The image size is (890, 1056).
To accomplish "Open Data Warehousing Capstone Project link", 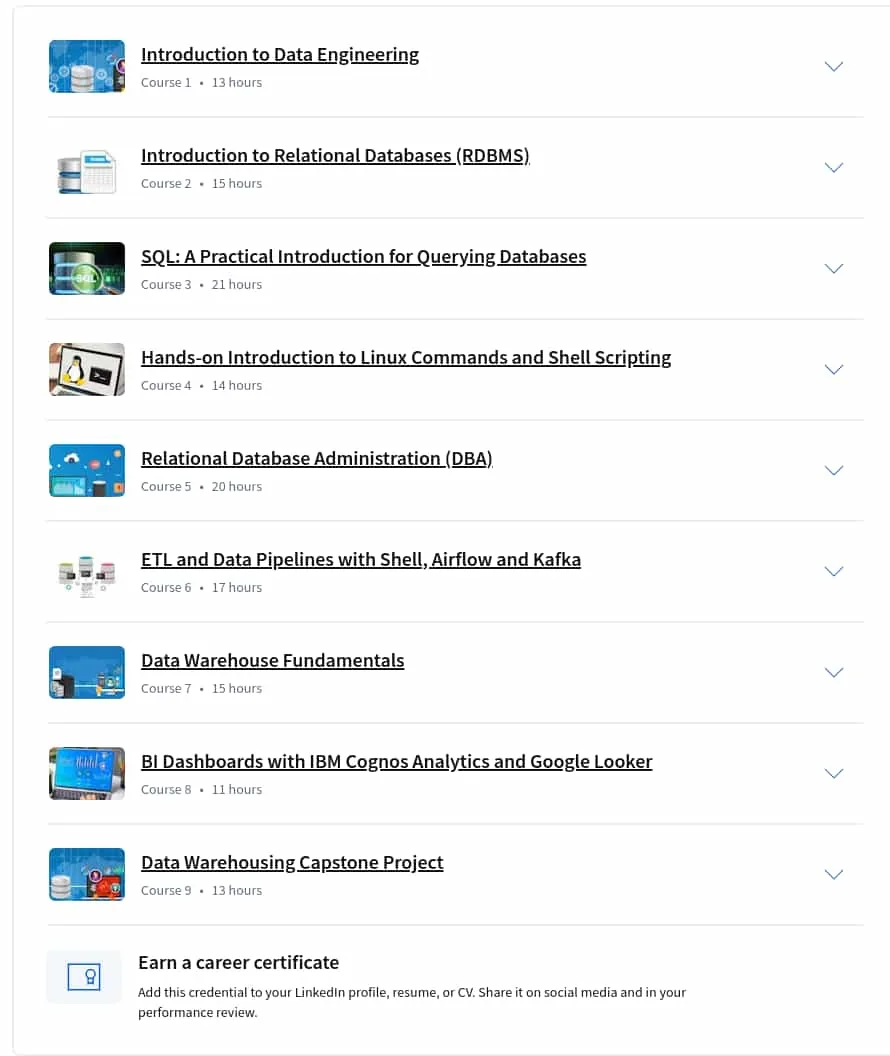I will click(x=292, y=863).
